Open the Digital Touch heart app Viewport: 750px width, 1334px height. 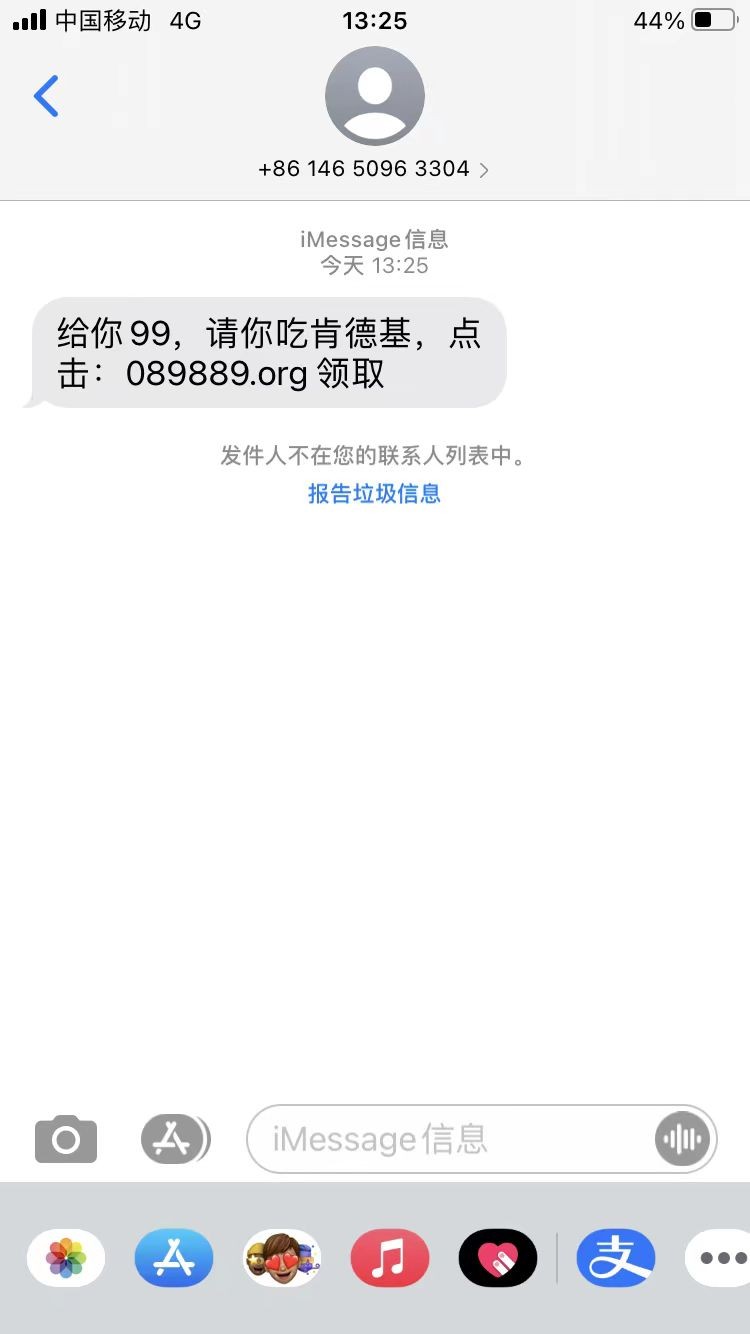(498, 1258)
